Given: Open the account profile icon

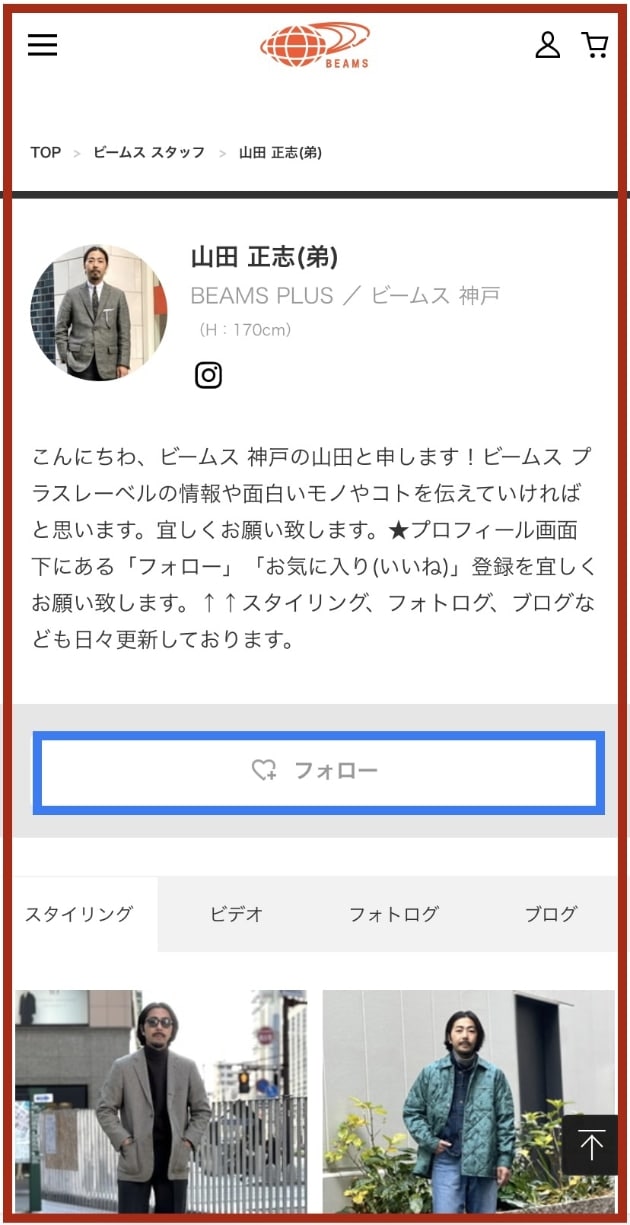Looking at the screenshot, I should point(547,45).
